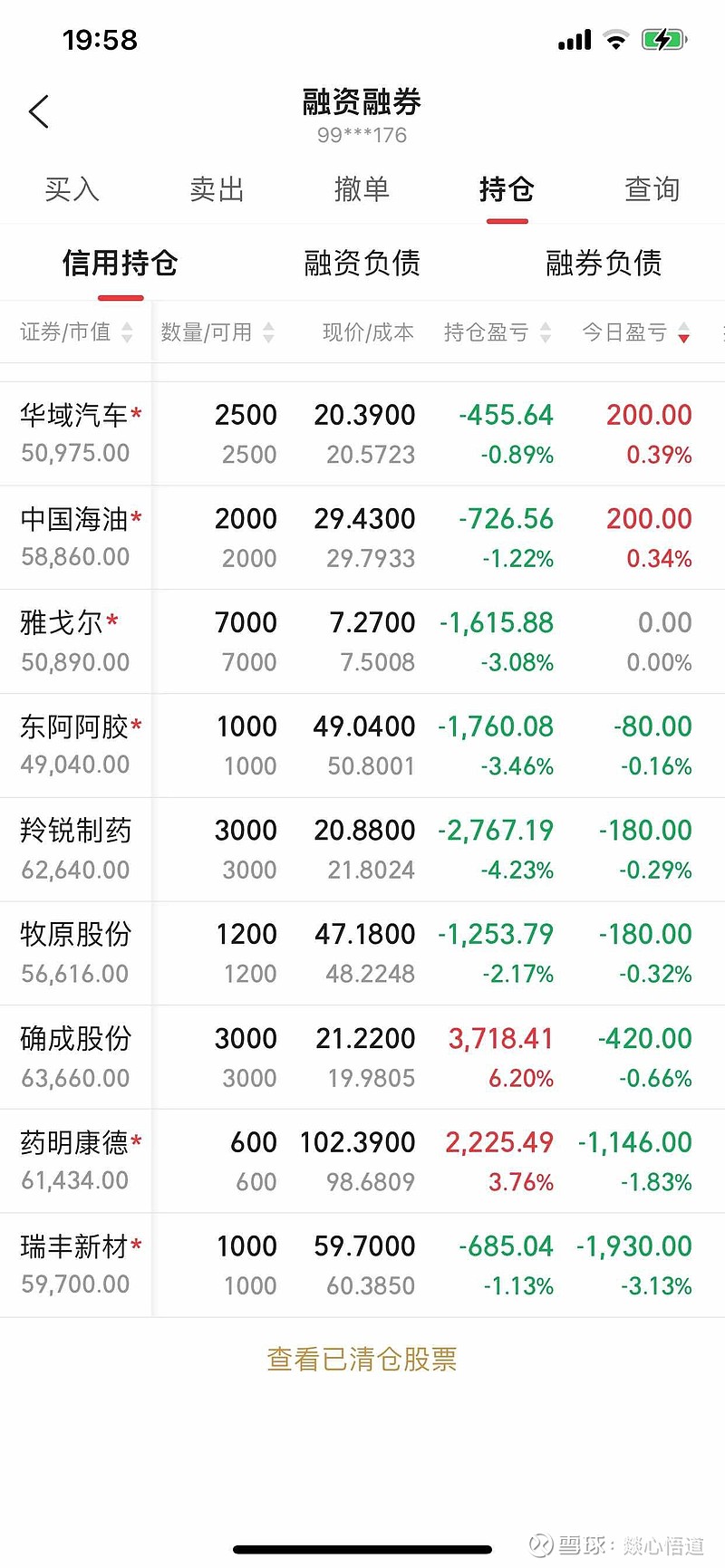Switch to the 卖出 tab

(217, 189)
